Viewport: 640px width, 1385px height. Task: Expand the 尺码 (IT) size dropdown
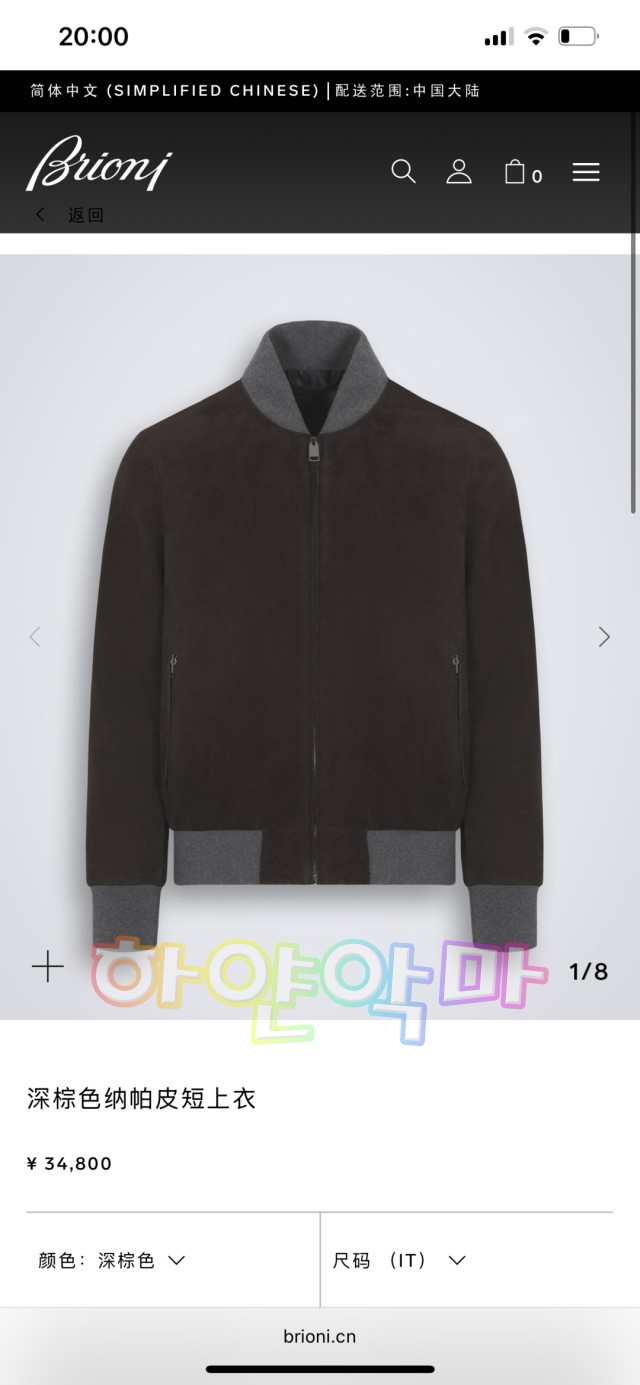point(400,1260)
